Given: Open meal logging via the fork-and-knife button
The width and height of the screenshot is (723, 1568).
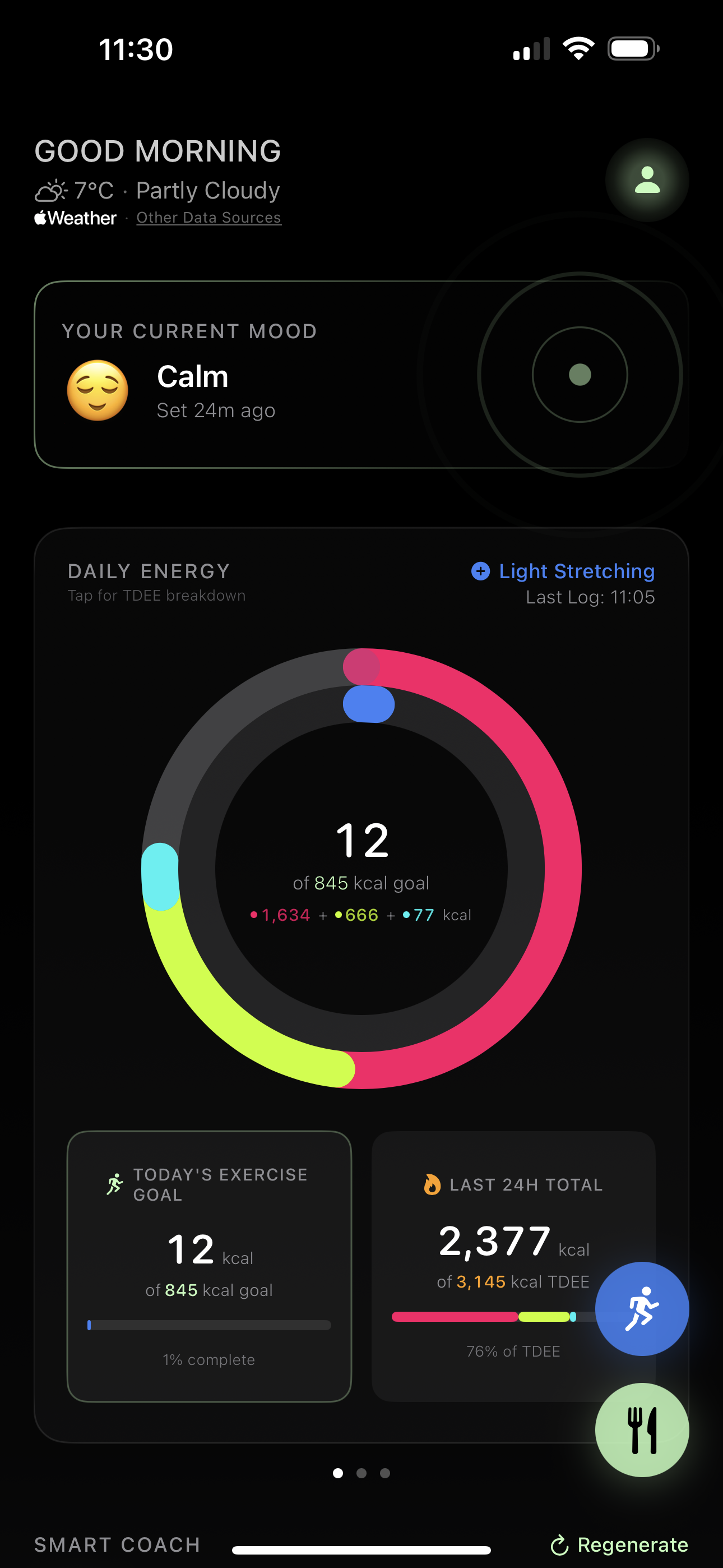Looking at the screenshot, I should pos(643,1429).
